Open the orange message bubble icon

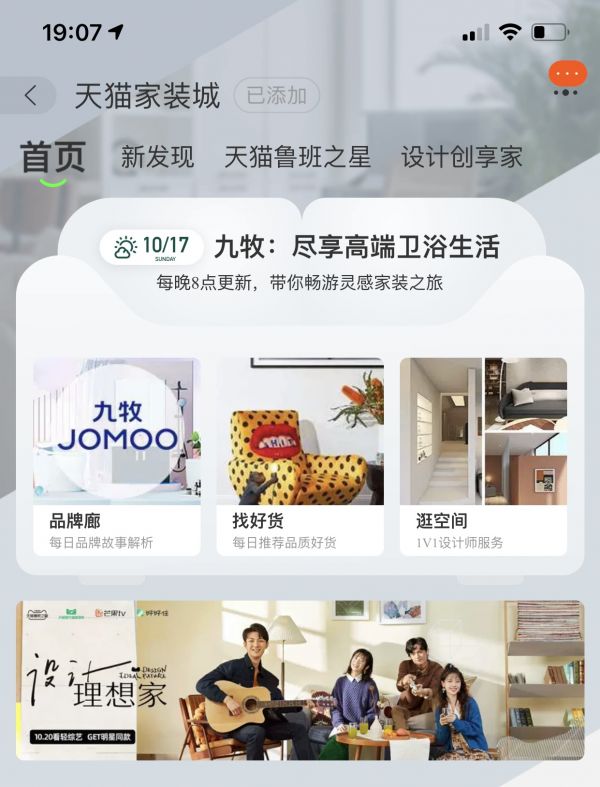point(567,76)
